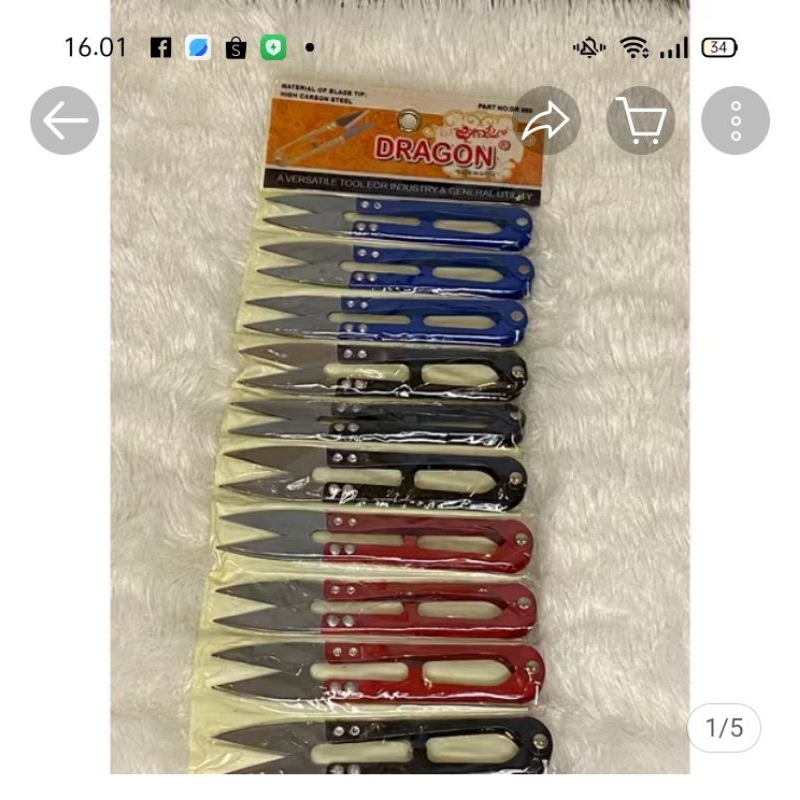Share this product
The image size is (800, 800).
point(546,121)
